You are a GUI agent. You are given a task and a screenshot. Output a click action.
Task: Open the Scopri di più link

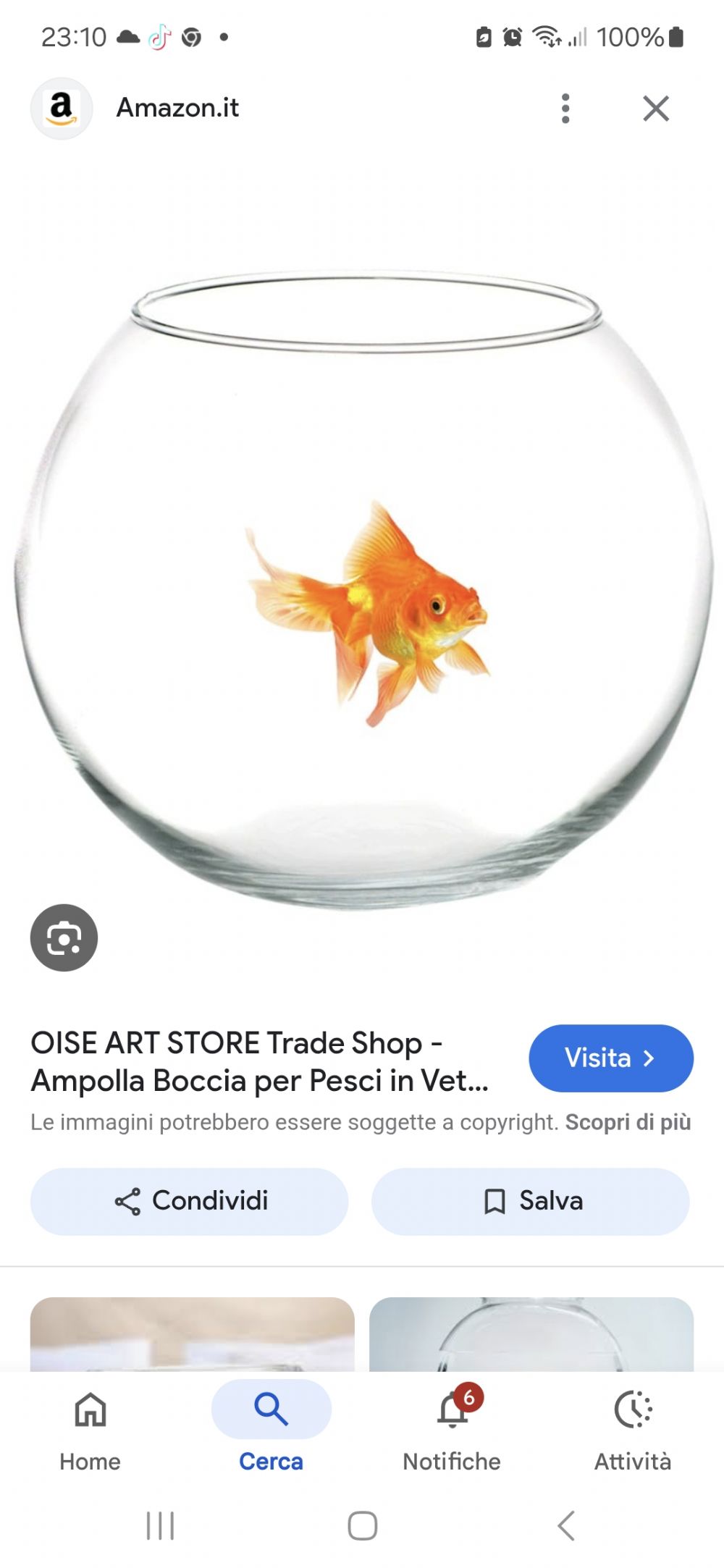pos(628,1122)
